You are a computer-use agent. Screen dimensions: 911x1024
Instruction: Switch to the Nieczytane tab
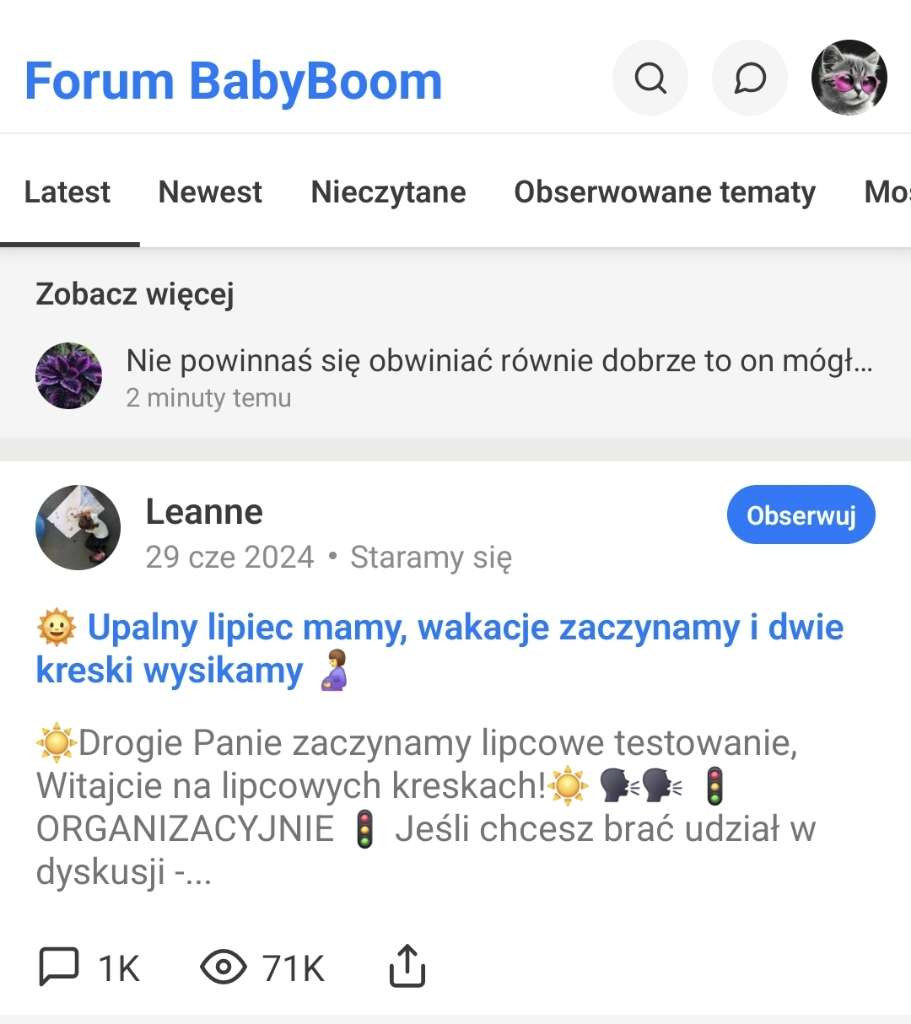388,192
